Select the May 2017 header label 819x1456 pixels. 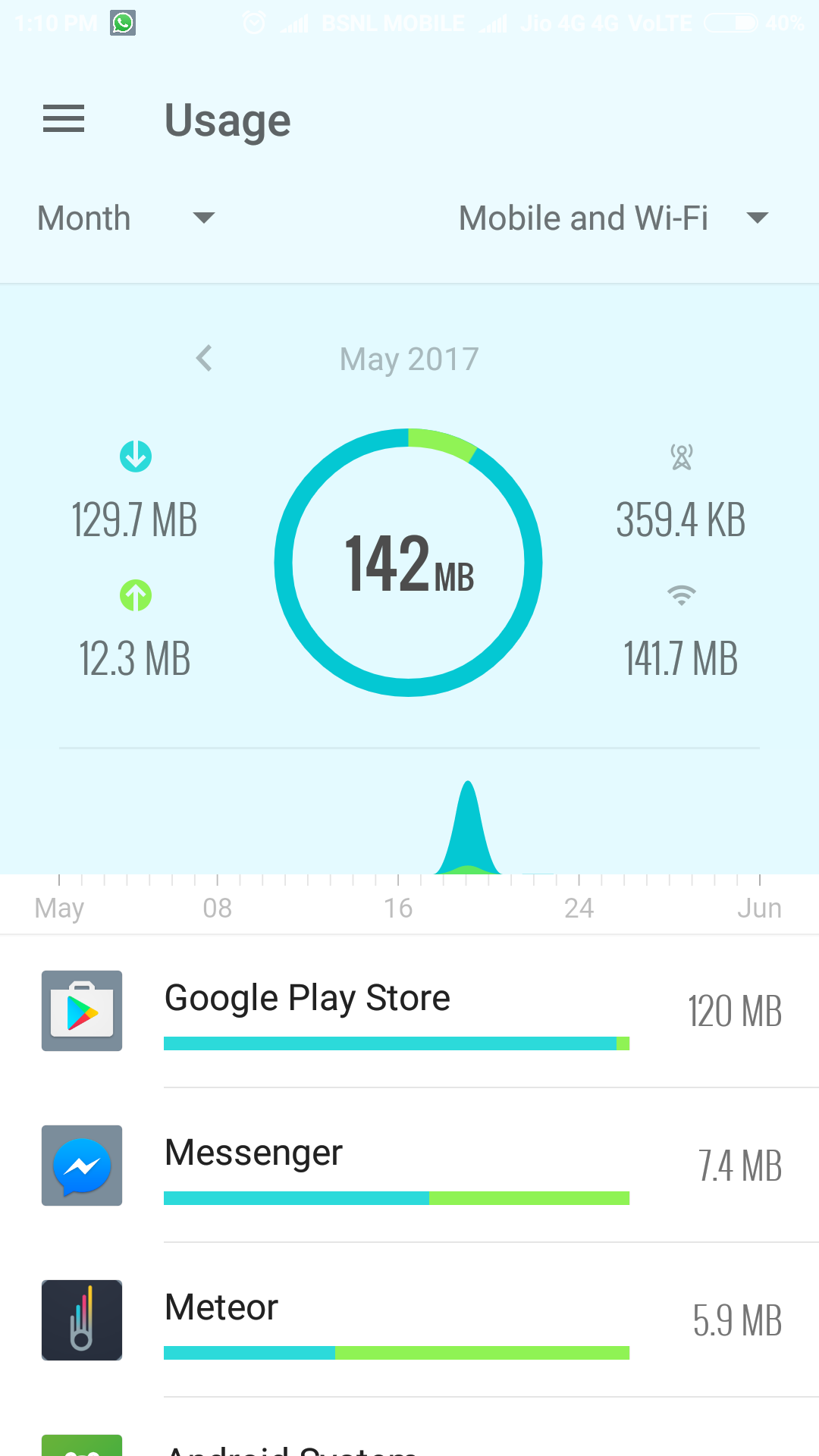408,359
